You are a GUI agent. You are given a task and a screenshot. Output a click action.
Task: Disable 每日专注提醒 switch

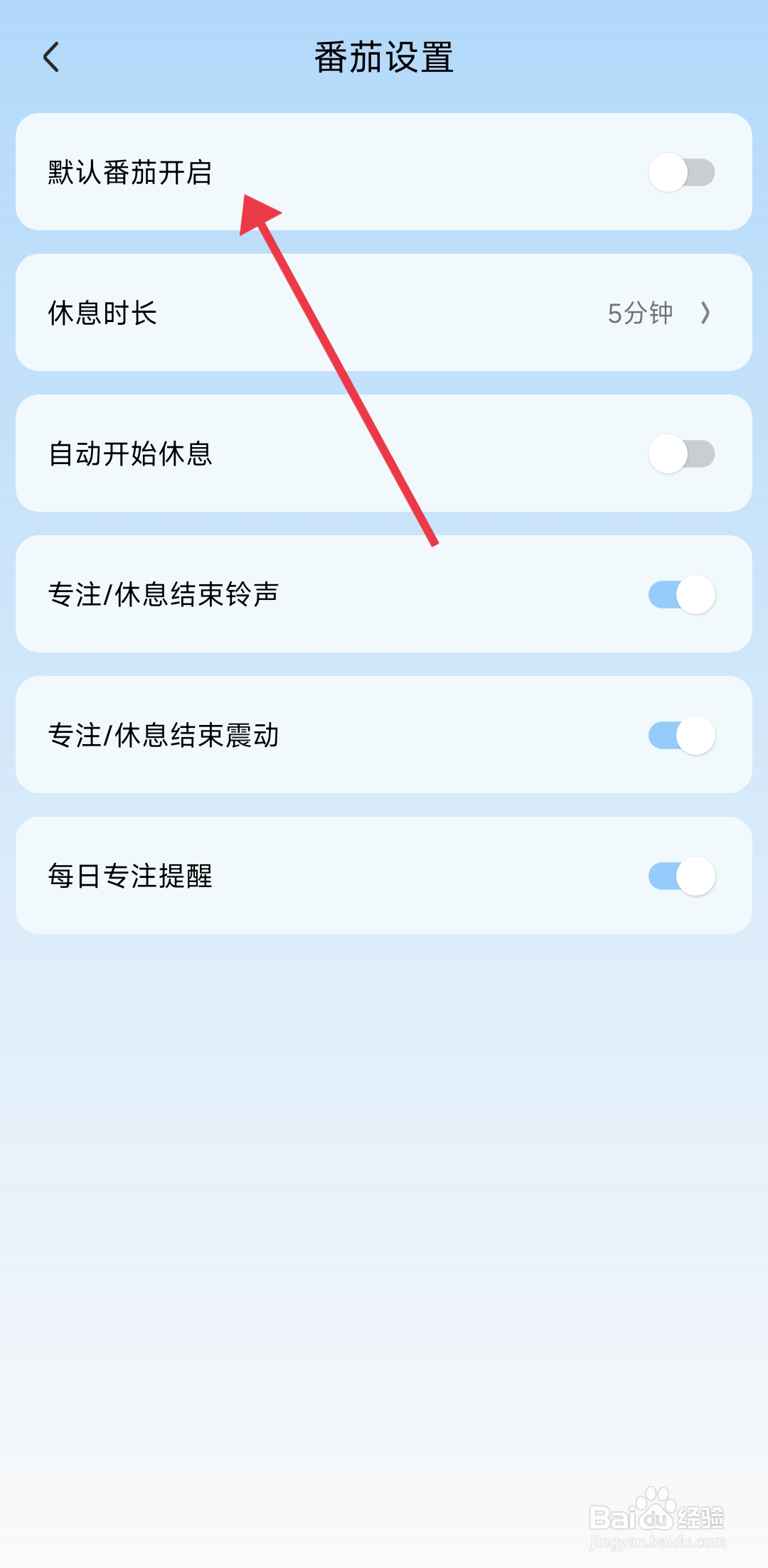pos(681,876)
